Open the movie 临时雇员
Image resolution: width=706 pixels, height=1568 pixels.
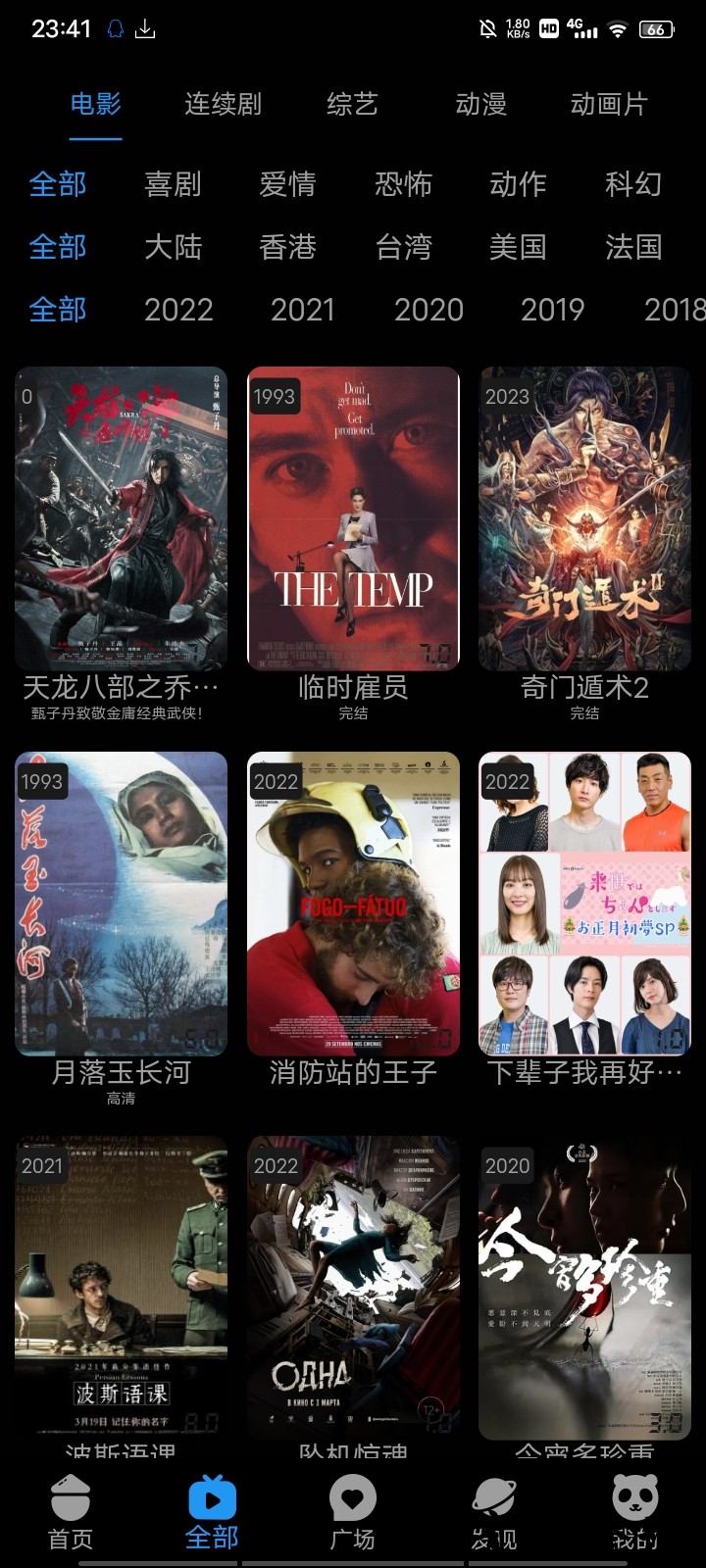point(353,519)
